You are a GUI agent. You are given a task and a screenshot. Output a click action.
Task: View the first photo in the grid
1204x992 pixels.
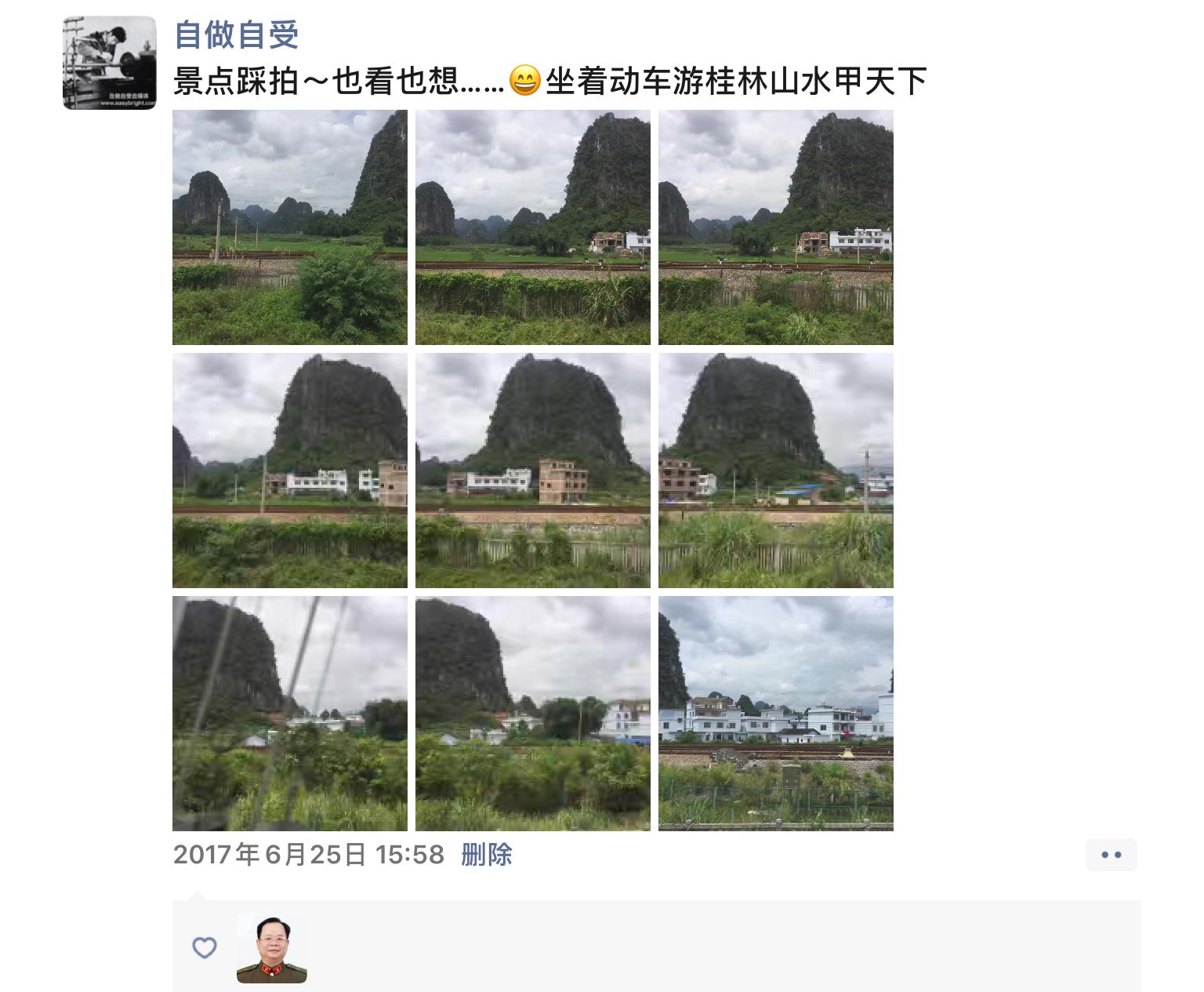pos(290,227)
